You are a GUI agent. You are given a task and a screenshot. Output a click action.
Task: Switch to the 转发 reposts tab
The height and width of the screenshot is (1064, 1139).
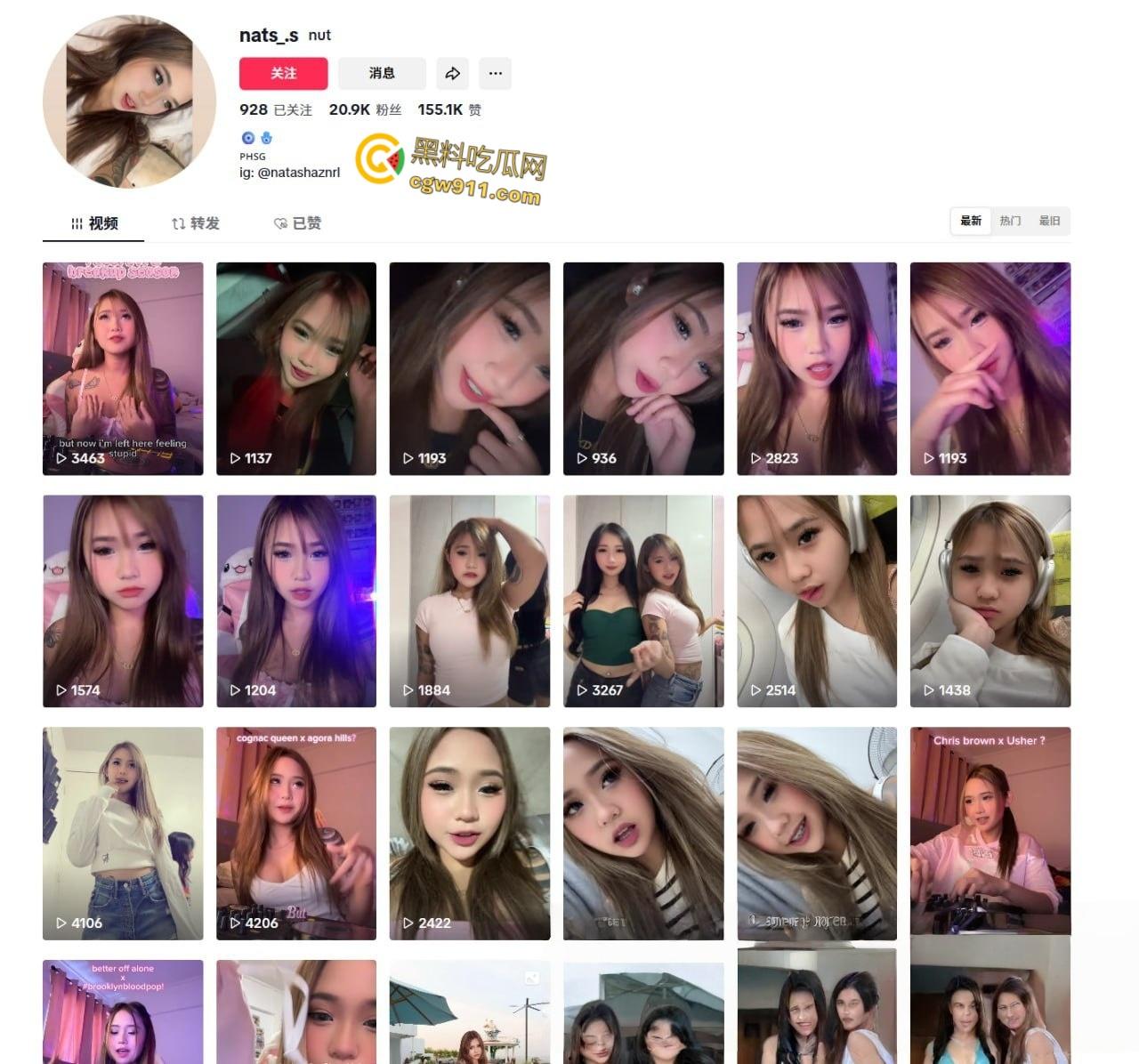(x=195, y=223)
